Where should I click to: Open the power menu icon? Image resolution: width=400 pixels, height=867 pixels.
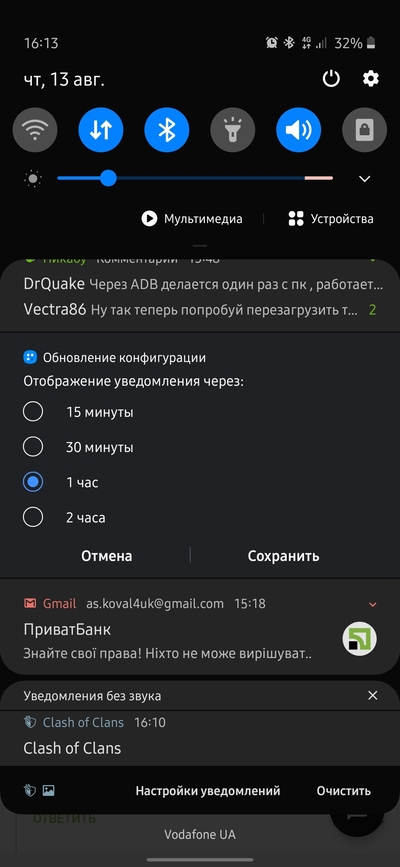(x=331, y=79)
